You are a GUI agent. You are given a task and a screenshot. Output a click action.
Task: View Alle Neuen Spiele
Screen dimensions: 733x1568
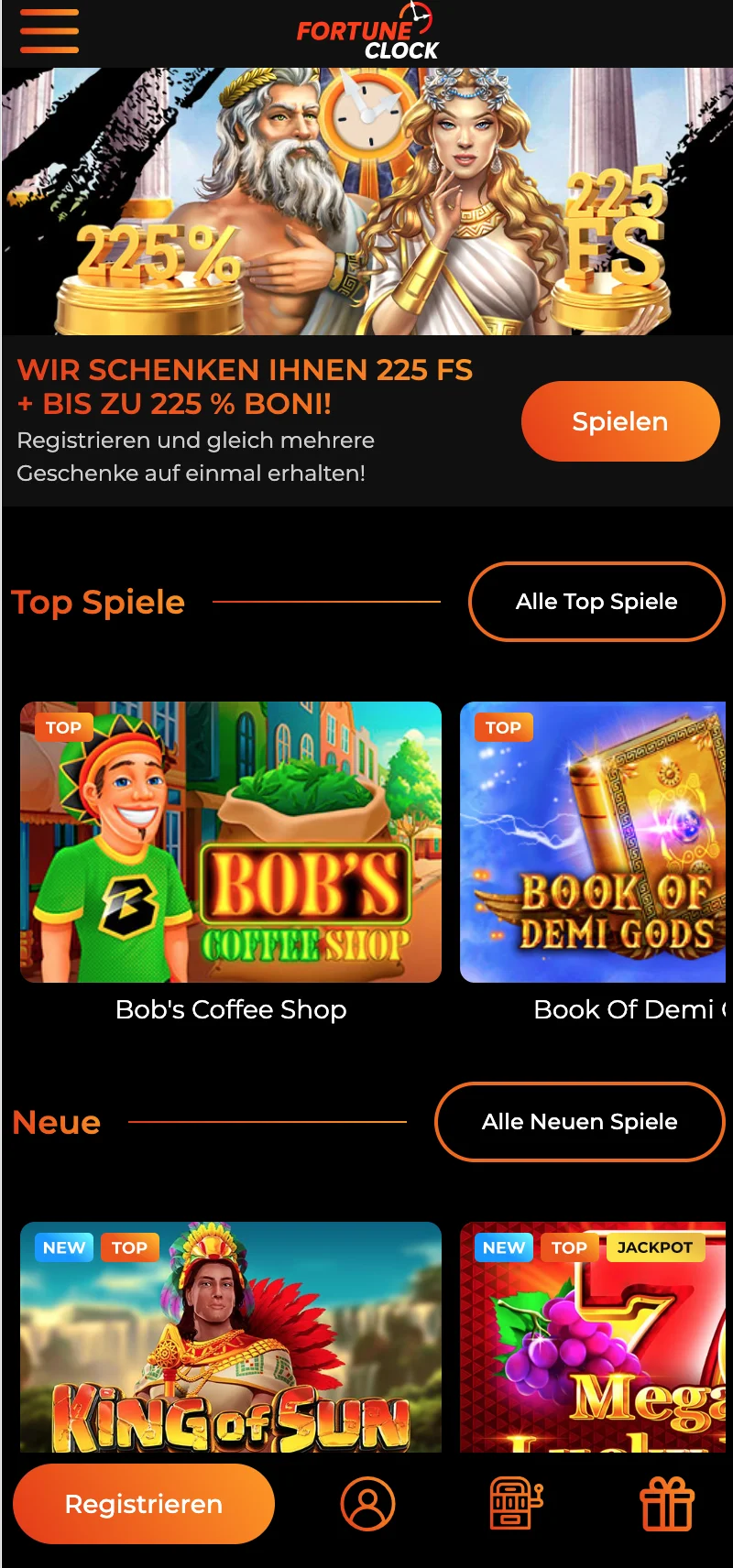[x=579, y=1122]
